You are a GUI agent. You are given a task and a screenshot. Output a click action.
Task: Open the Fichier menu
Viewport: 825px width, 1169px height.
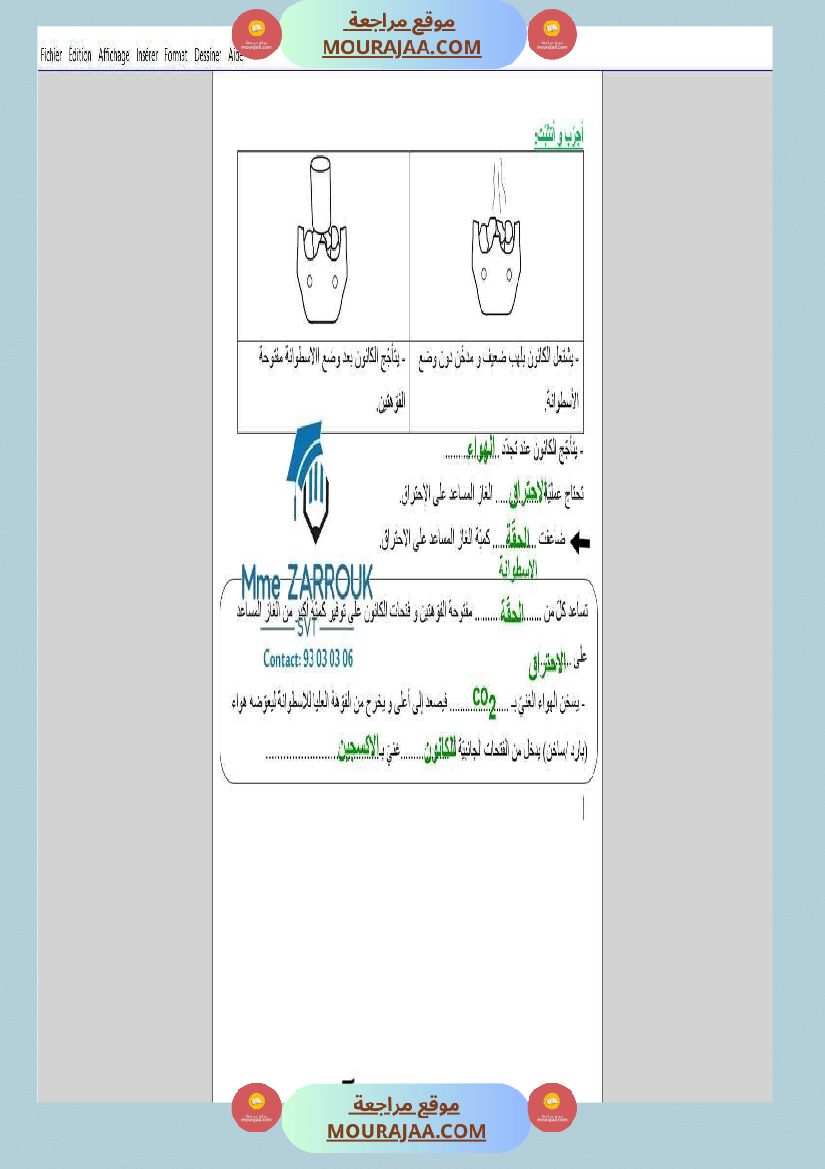pyautogui.click(x=51, y=56)
